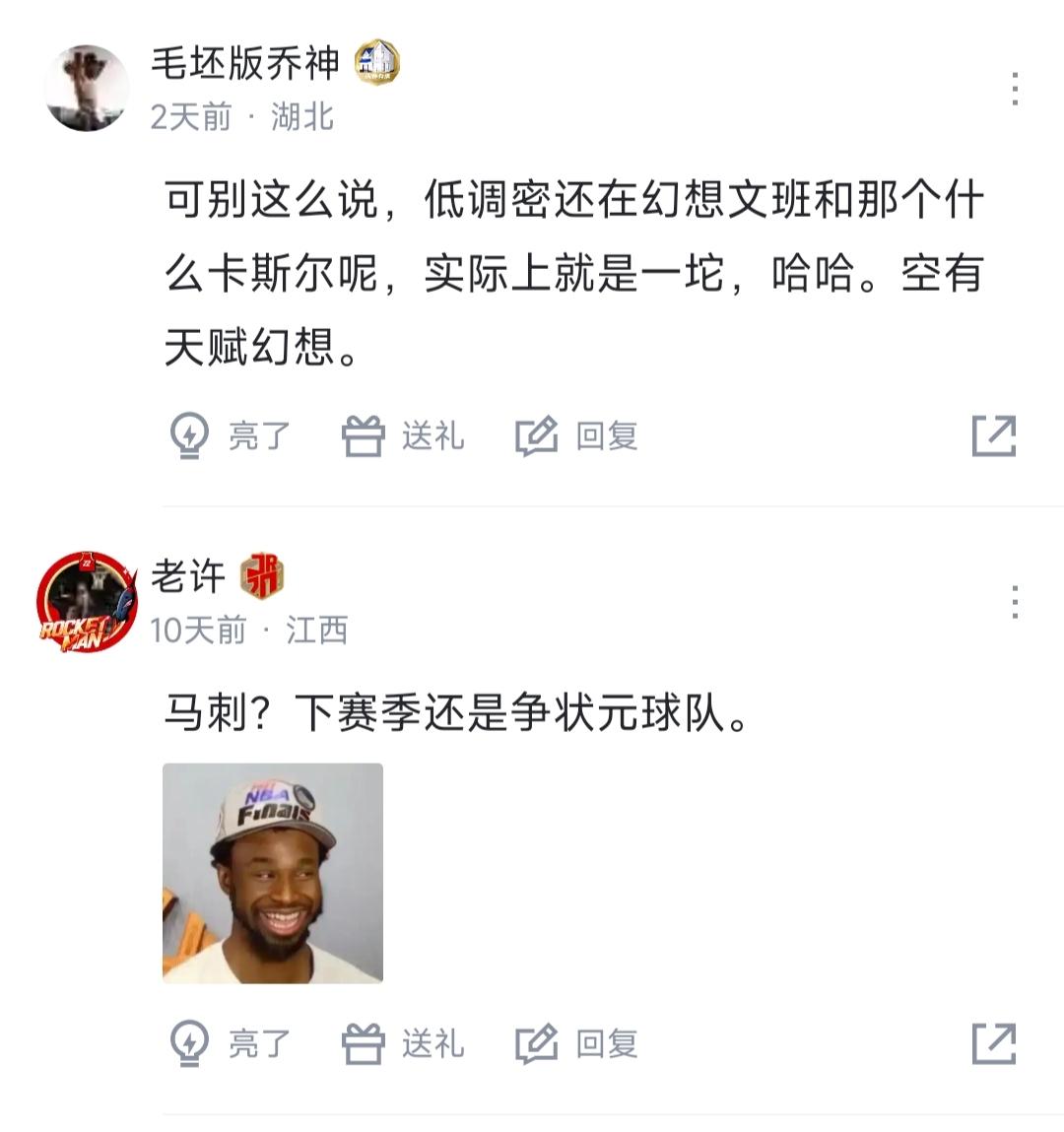Tap 亮了 on 老许's comment
This screenshot has width=1064, height=1132.
coord(231,1043)
